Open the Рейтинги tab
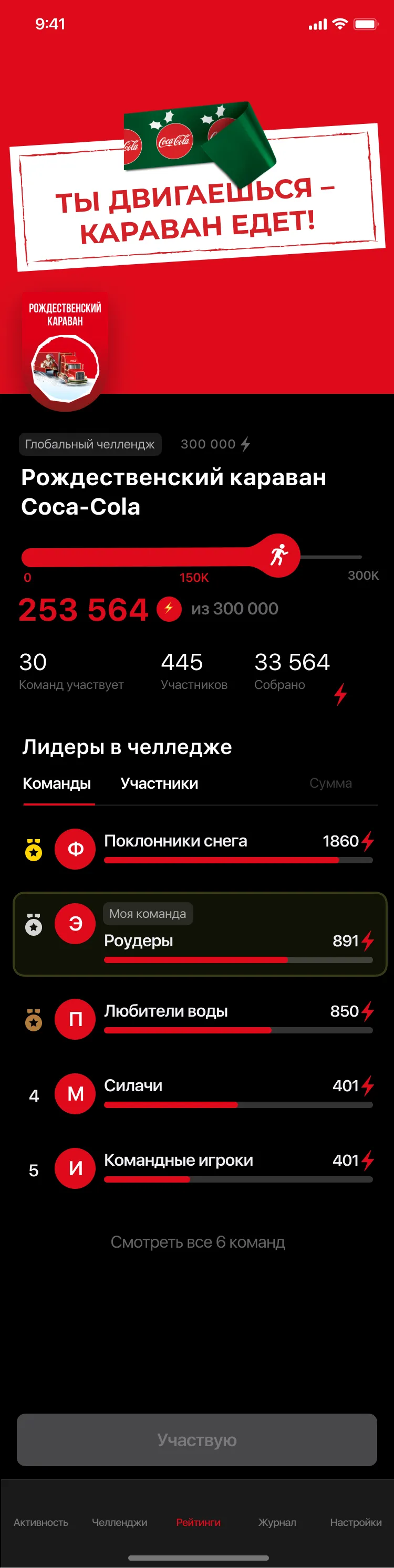394x1568 pixels. click(x=198, y=1522)
